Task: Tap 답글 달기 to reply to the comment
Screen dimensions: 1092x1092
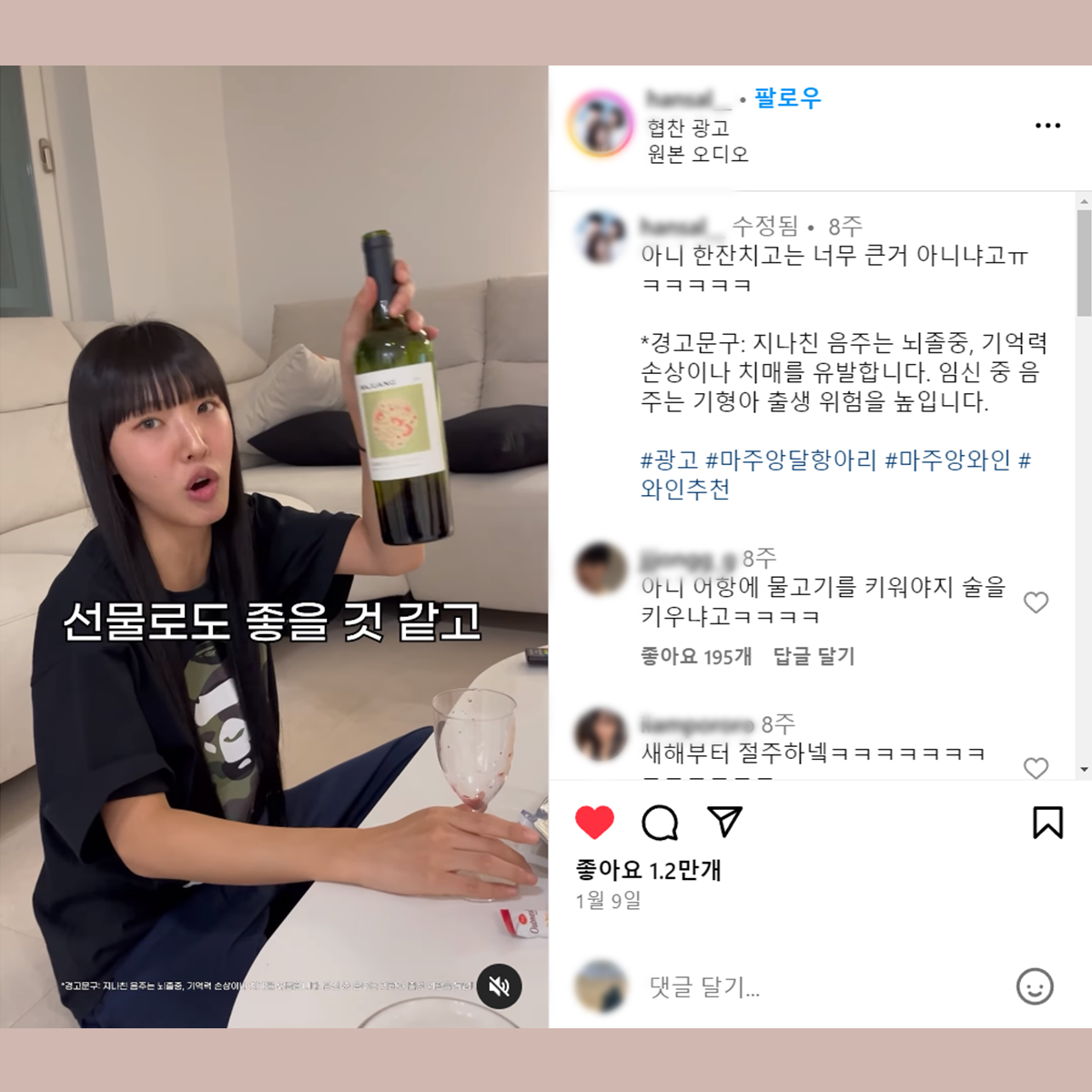Action: (x=814, y=656)
